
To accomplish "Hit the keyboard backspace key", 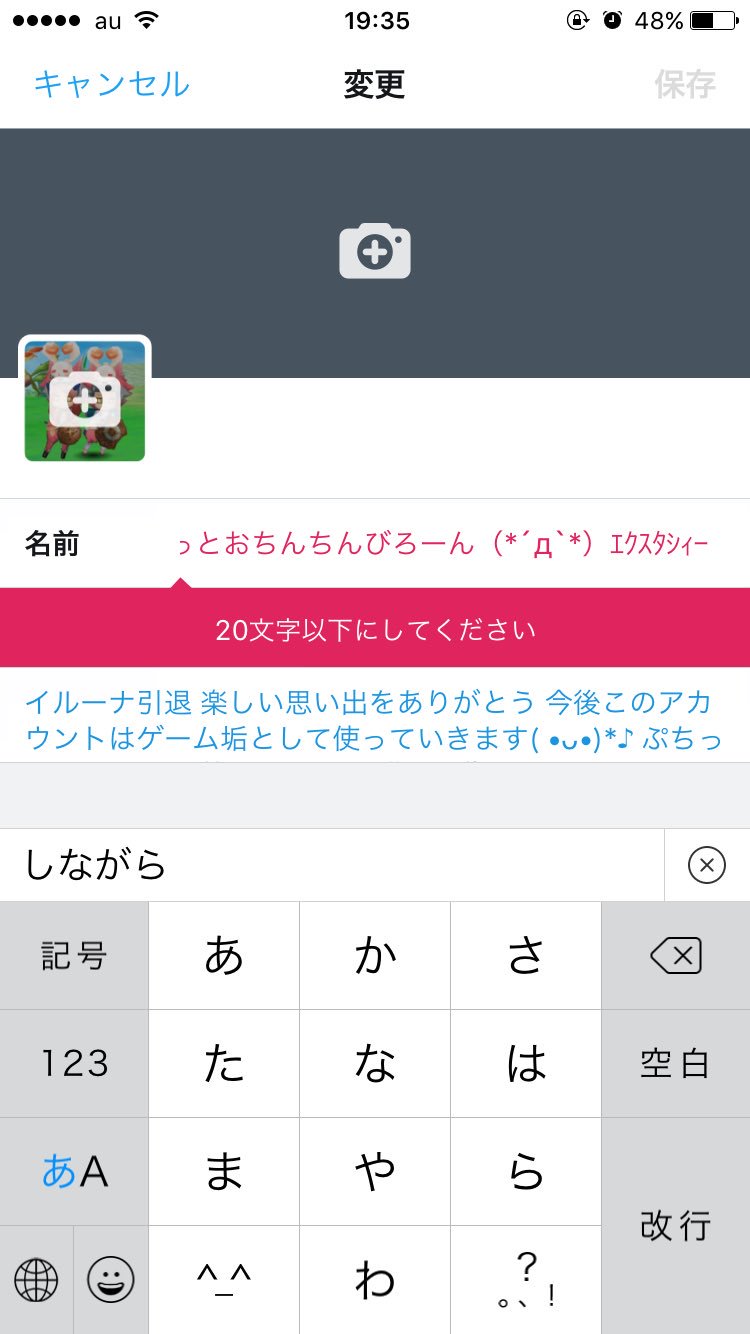I will pyautogui.click(x=676, y=956).
